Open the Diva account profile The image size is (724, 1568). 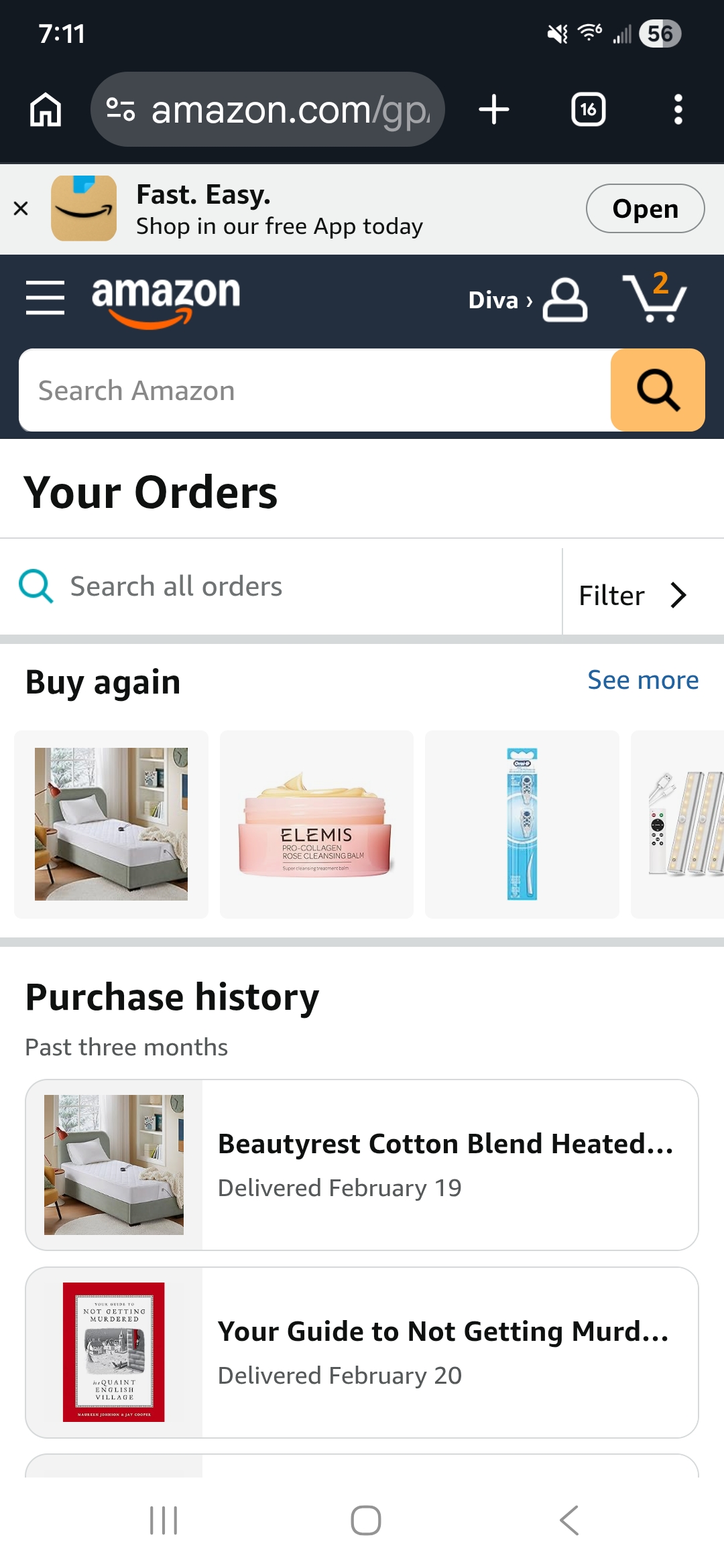coord(528,300)
